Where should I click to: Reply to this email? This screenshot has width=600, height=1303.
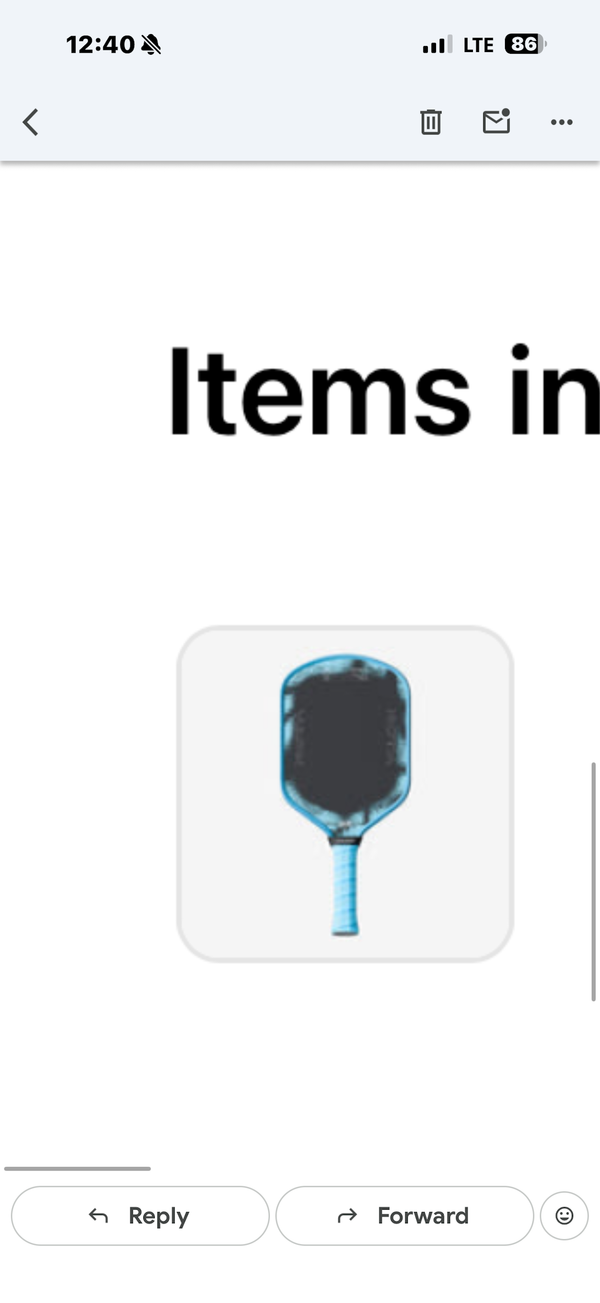click(x=140, y=1216)
